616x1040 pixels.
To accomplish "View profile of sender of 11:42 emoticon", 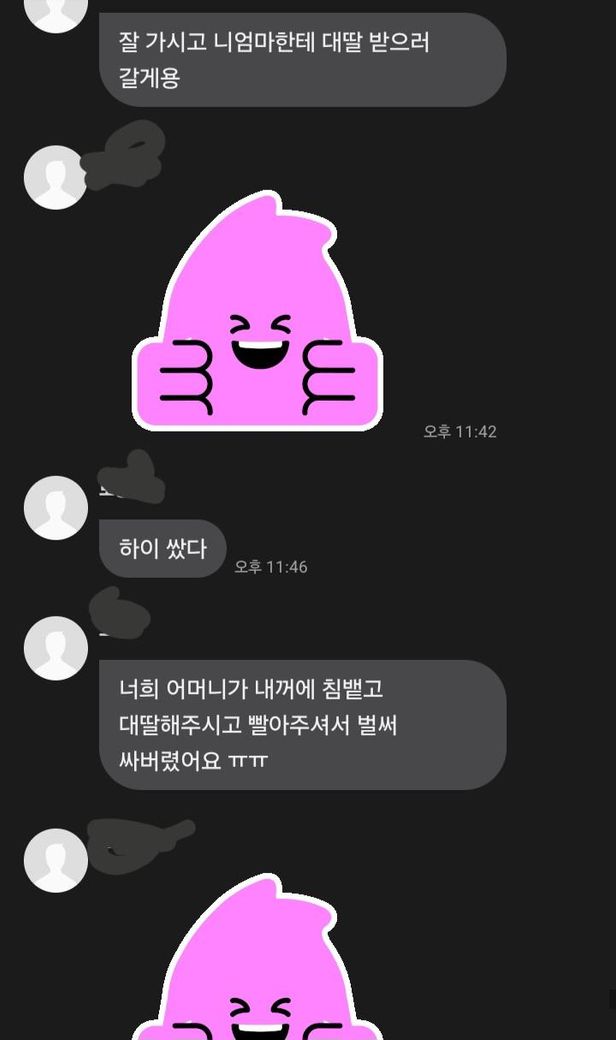I will [x=55, y=178].
